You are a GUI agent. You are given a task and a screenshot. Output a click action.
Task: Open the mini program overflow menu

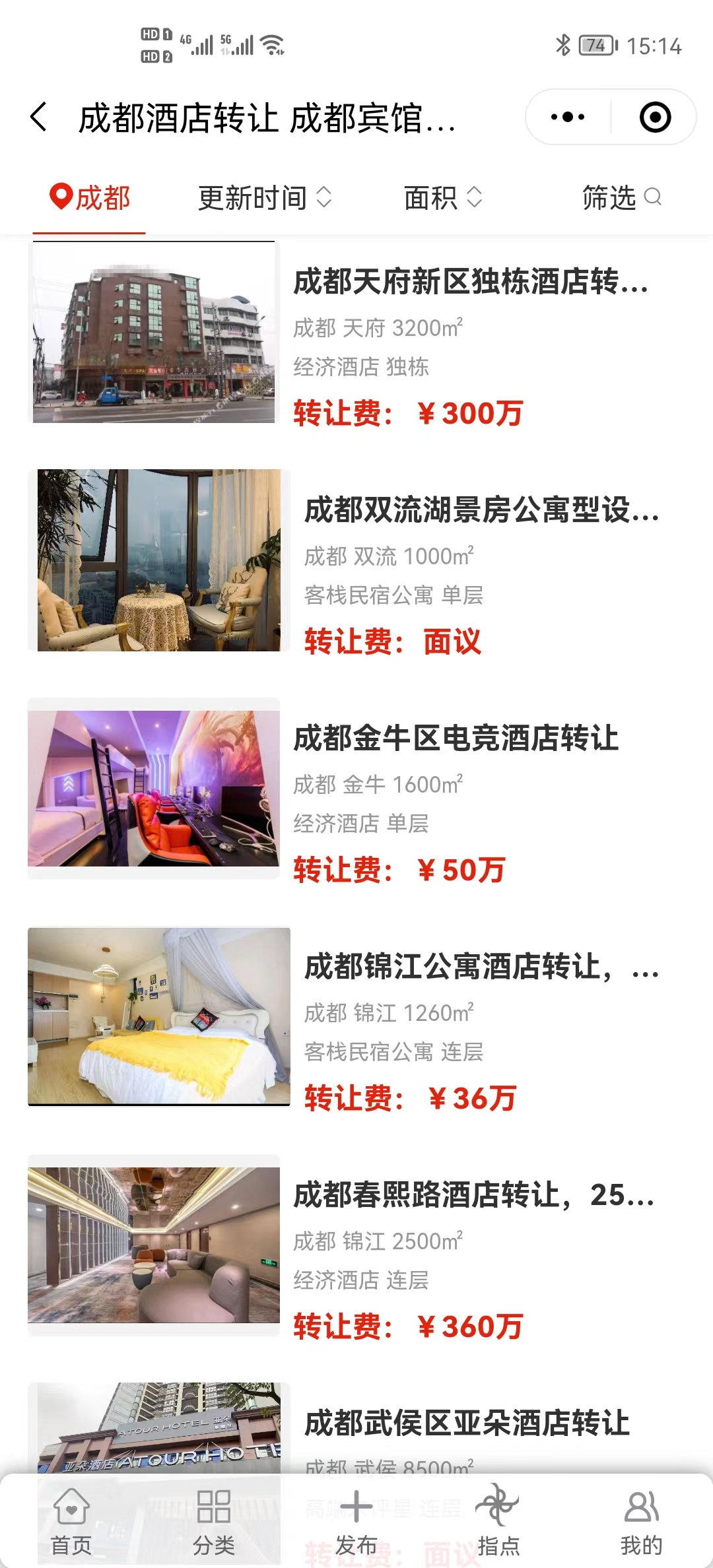[x=568, y=117]
